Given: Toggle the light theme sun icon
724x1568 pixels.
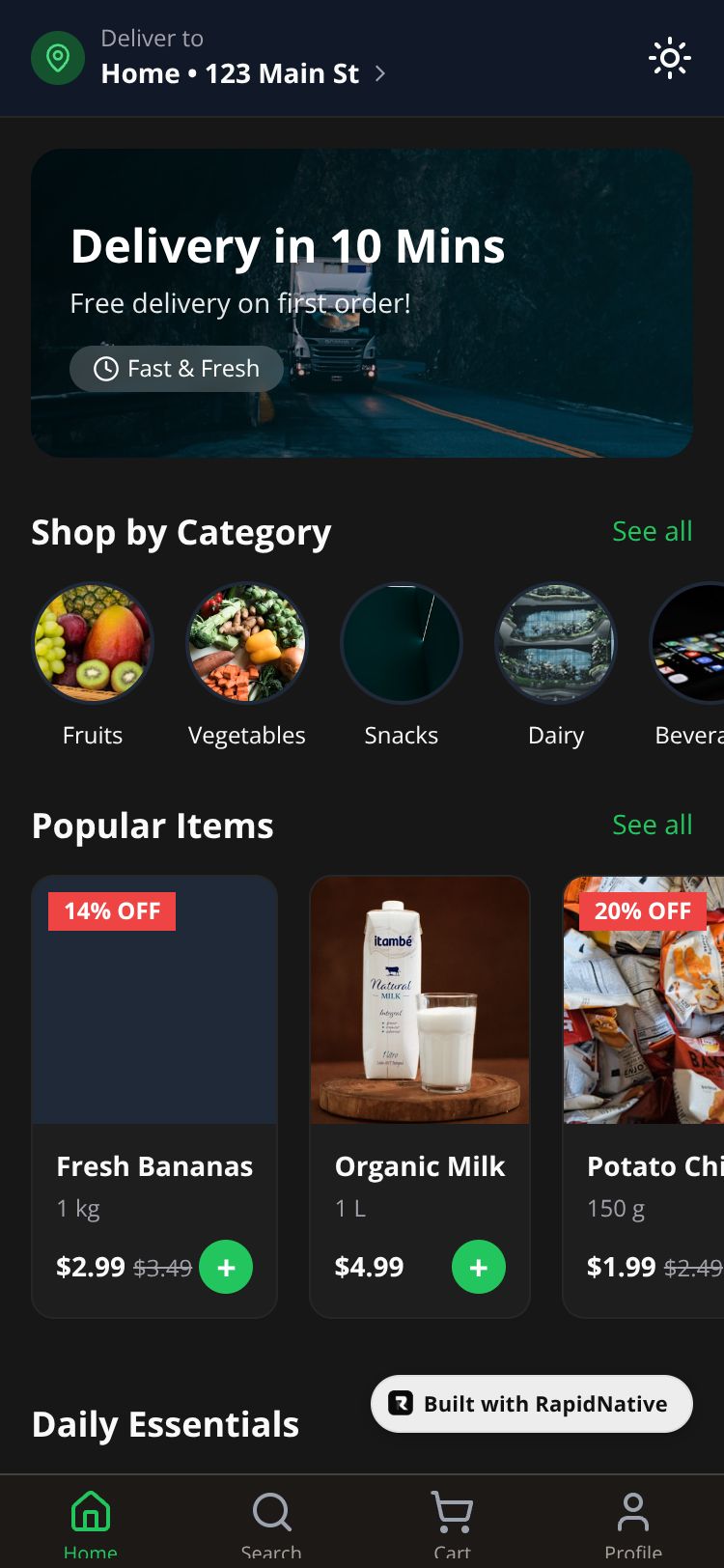Looking at the screenshot, I should point(669,59).
